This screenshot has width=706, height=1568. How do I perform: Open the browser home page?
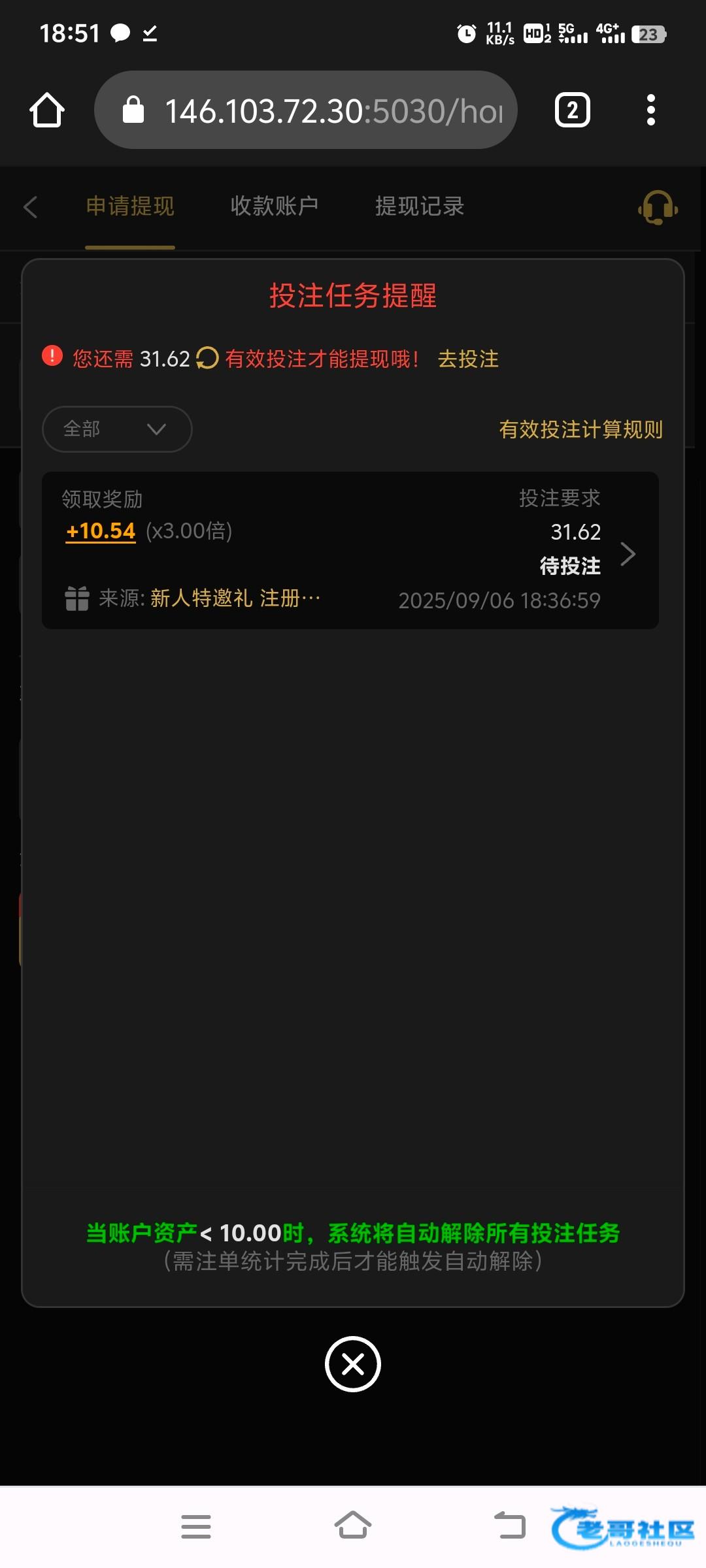tap(47, 110)
